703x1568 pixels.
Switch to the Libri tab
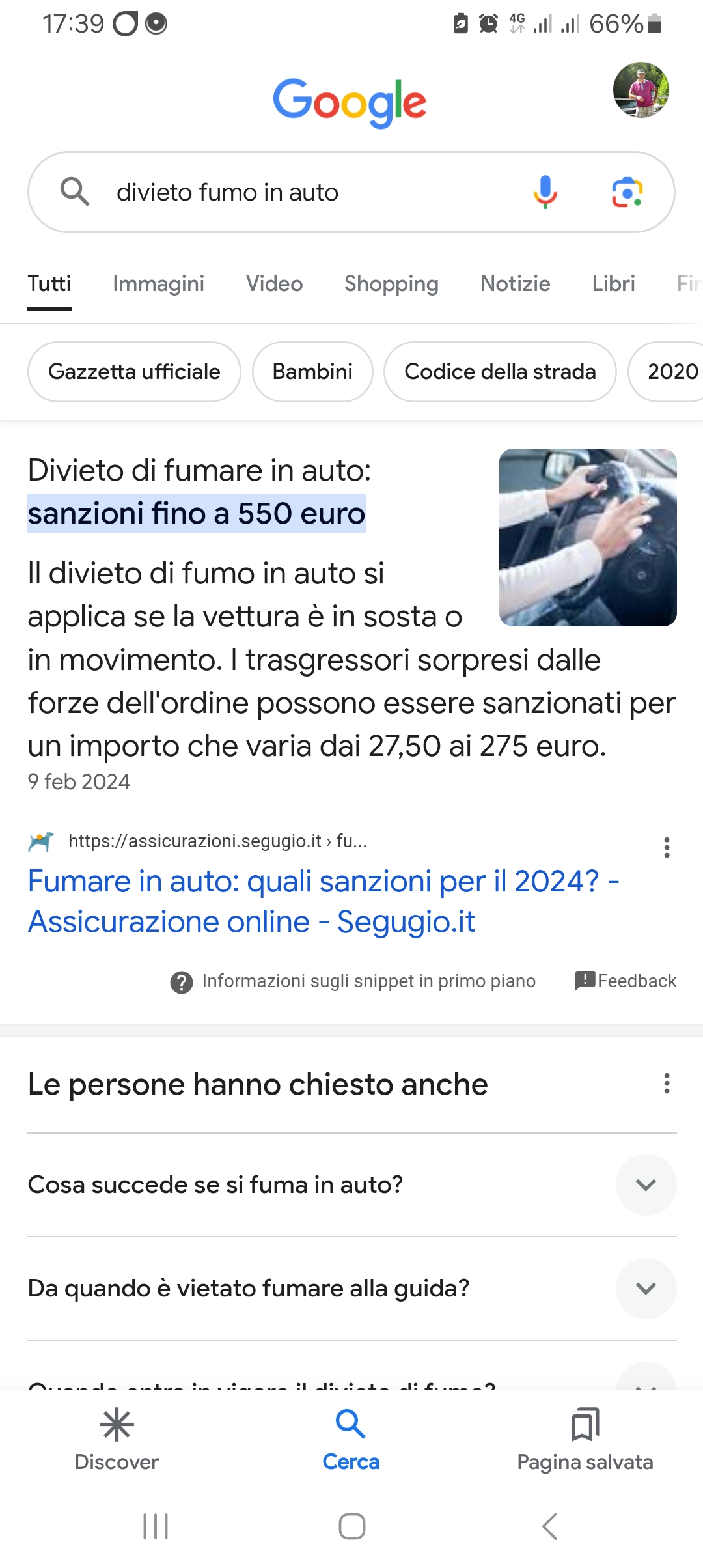point(613,283)
